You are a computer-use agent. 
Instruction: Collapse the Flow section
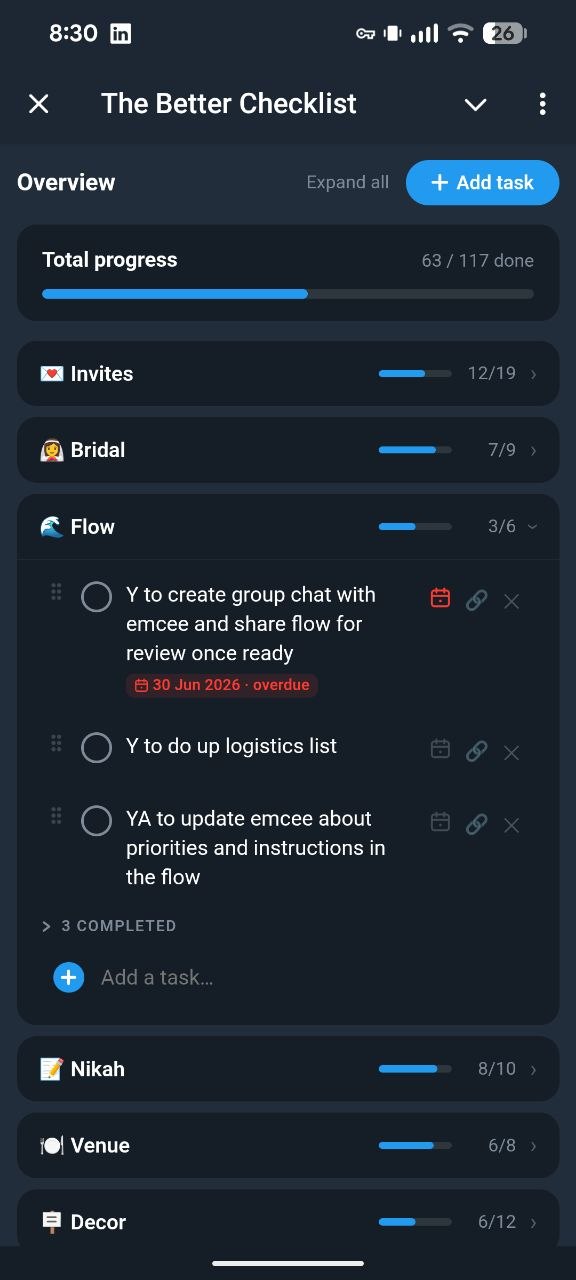[x=288, y=527]
